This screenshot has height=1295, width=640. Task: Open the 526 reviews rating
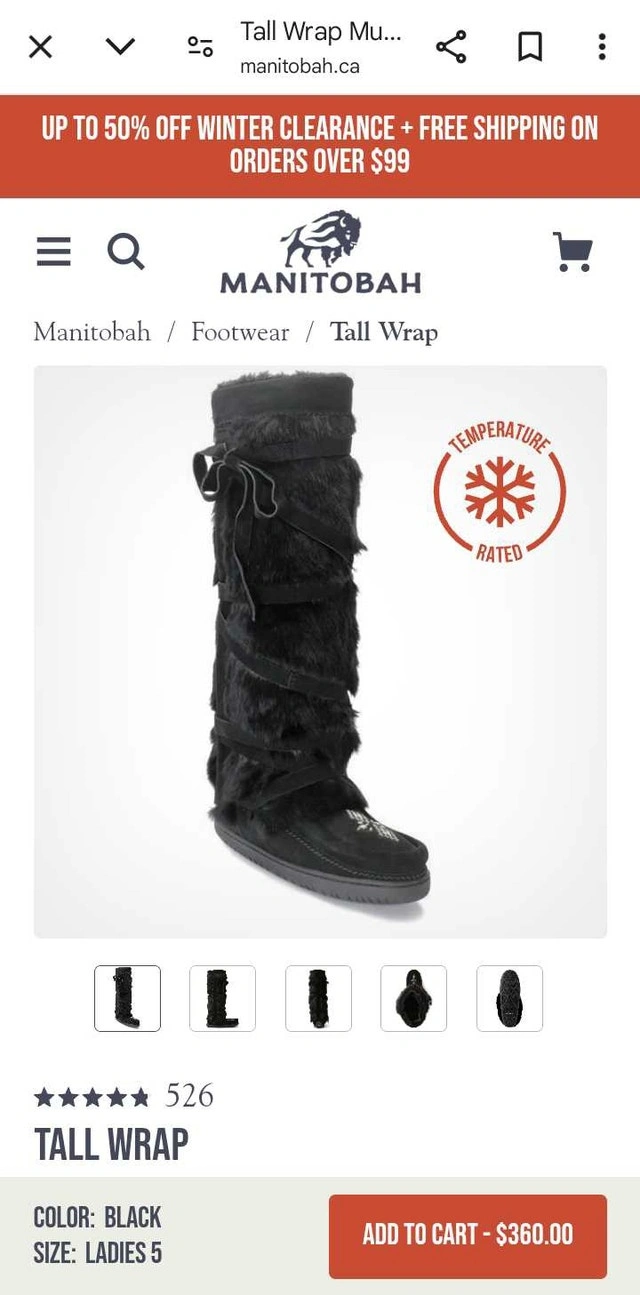point(124,1097)
